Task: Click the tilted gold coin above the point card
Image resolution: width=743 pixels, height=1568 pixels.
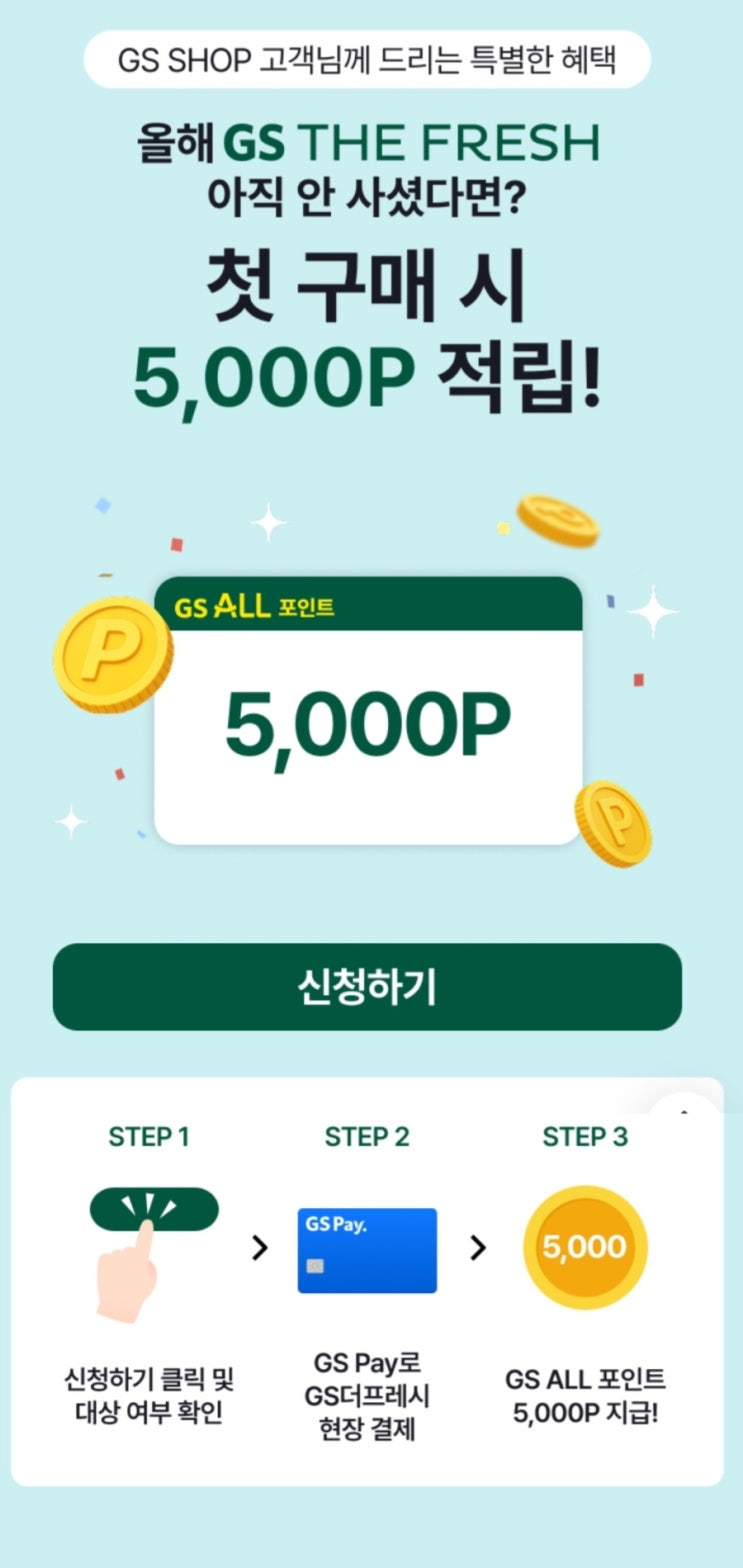Action: pyautogui.click(x=558, y=521)
